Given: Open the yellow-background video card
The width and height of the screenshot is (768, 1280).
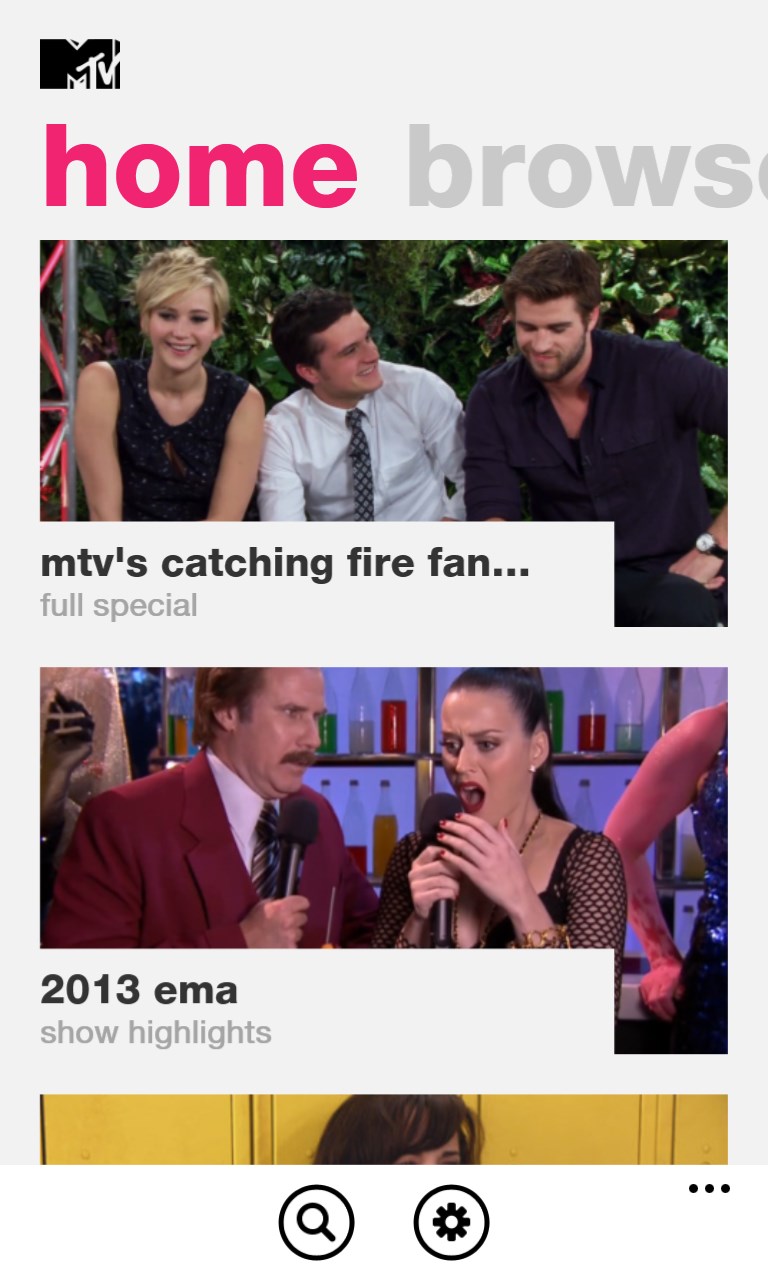Looking at the screenshot, I should tap(383, 1129).
